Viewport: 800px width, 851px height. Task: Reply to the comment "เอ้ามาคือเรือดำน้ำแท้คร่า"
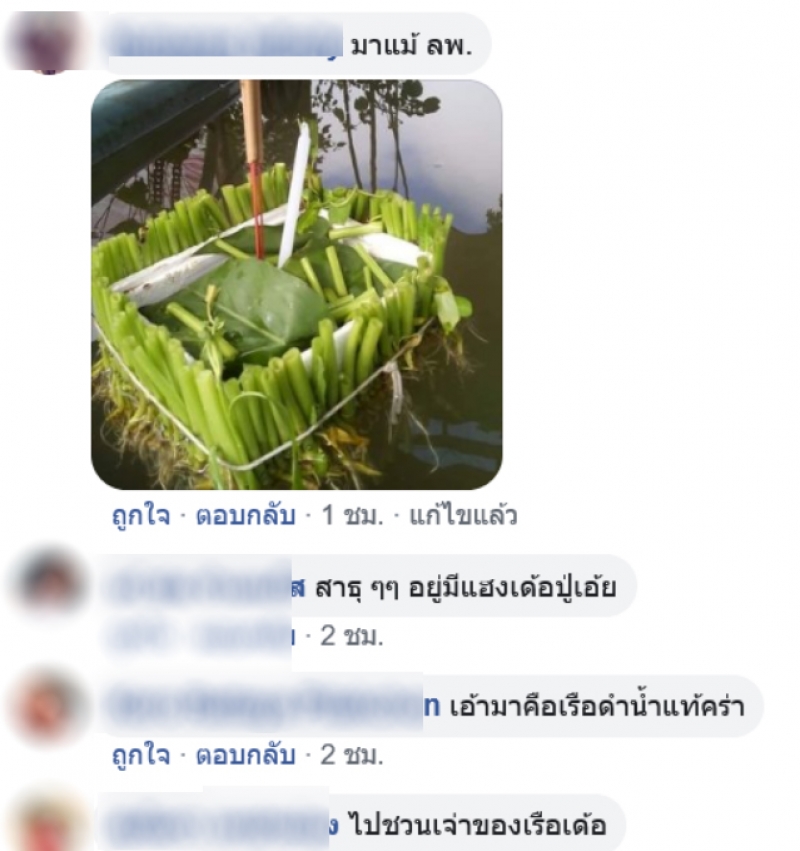click(245, 755)
